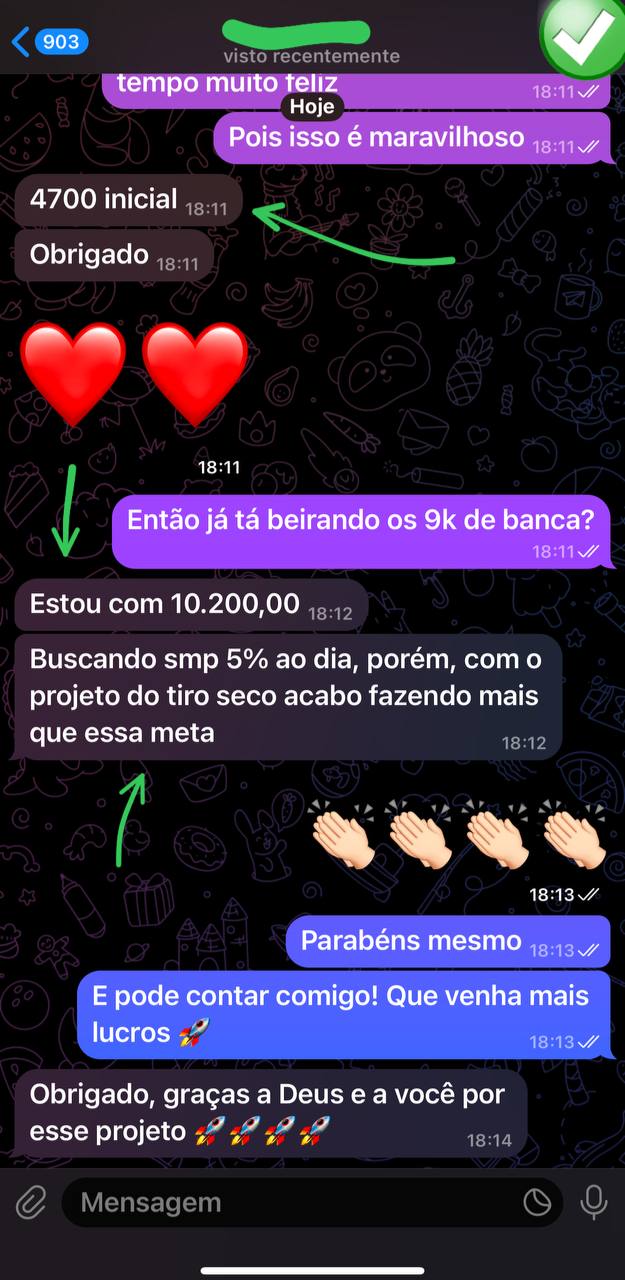
Task: Go back to the chat list
Action: coord(48,42)
